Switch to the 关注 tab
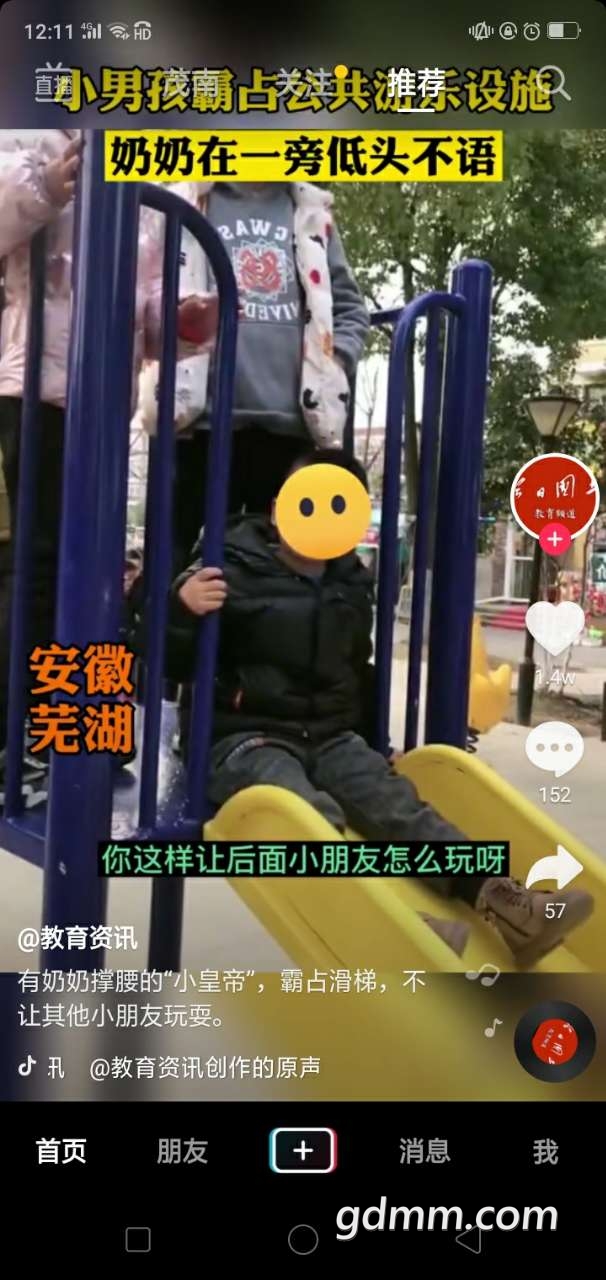This screenshot has height=1280, width=606. tap(303, 83)
